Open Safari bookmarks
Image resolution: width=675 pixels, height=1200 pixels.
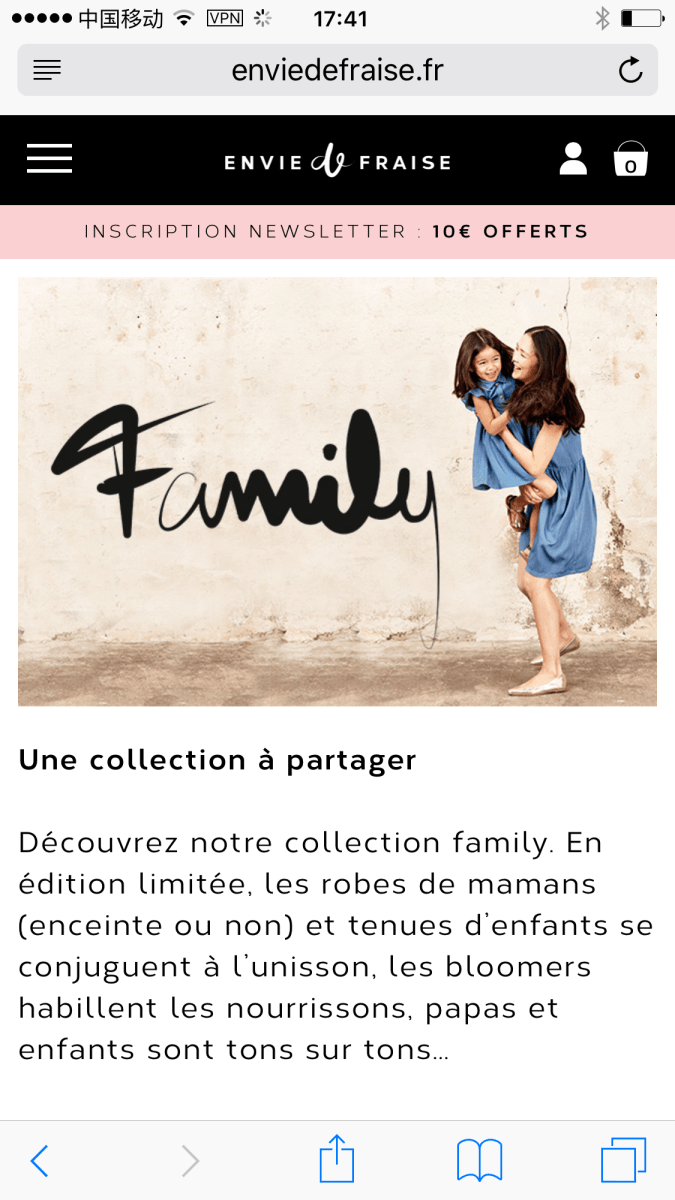click(x=479, y=1161)
